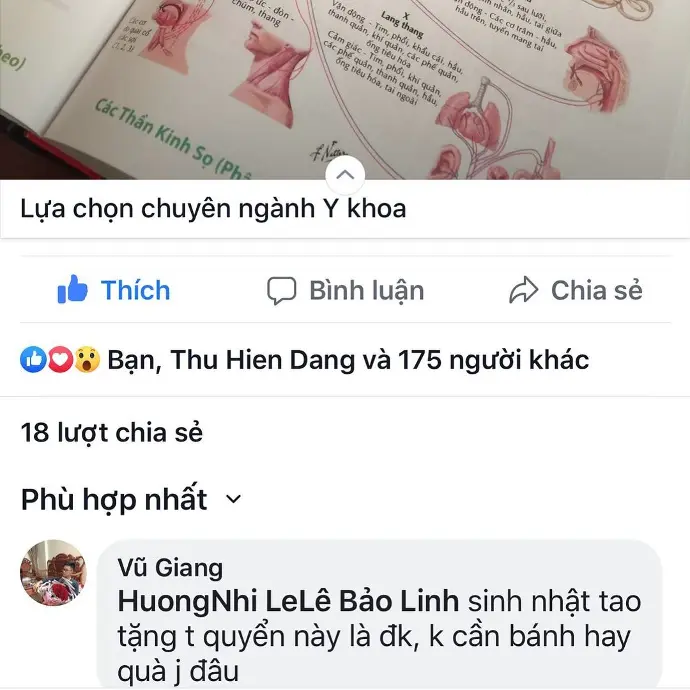Open the 18 lượt chia sẻ list

[112, 433]
